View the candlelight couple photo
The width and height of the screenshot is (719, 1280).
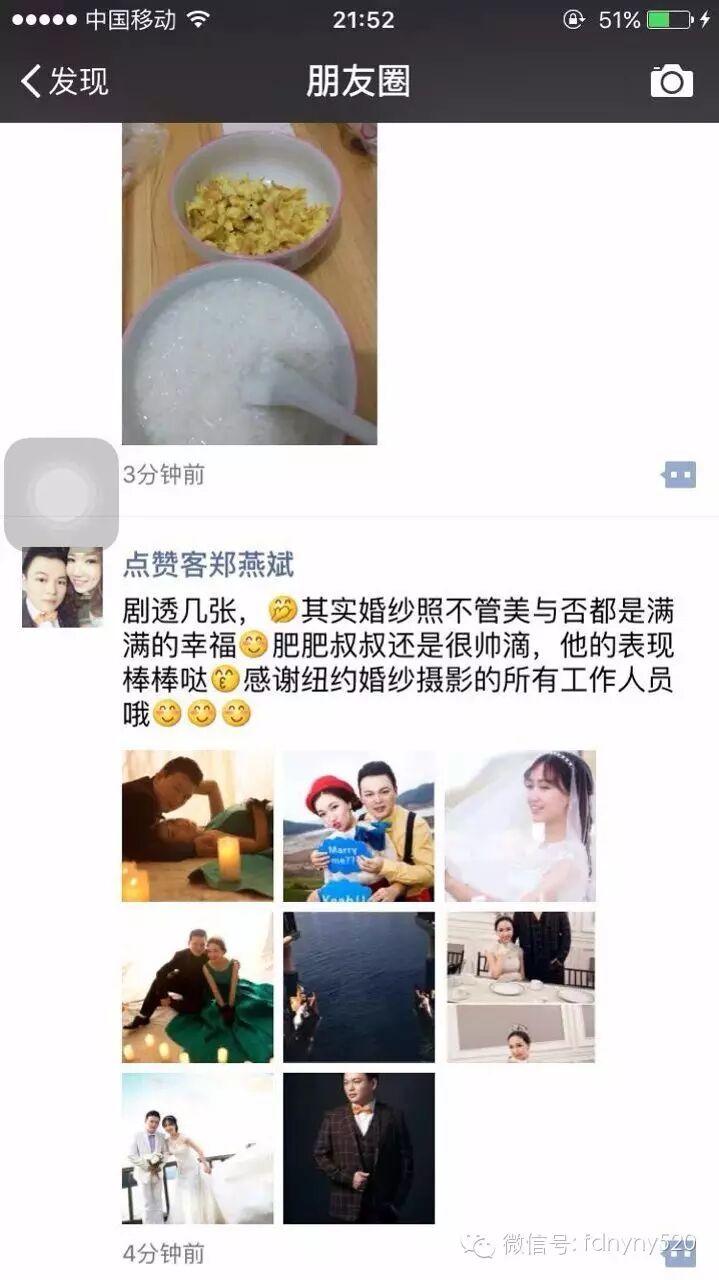pos(198,826)
